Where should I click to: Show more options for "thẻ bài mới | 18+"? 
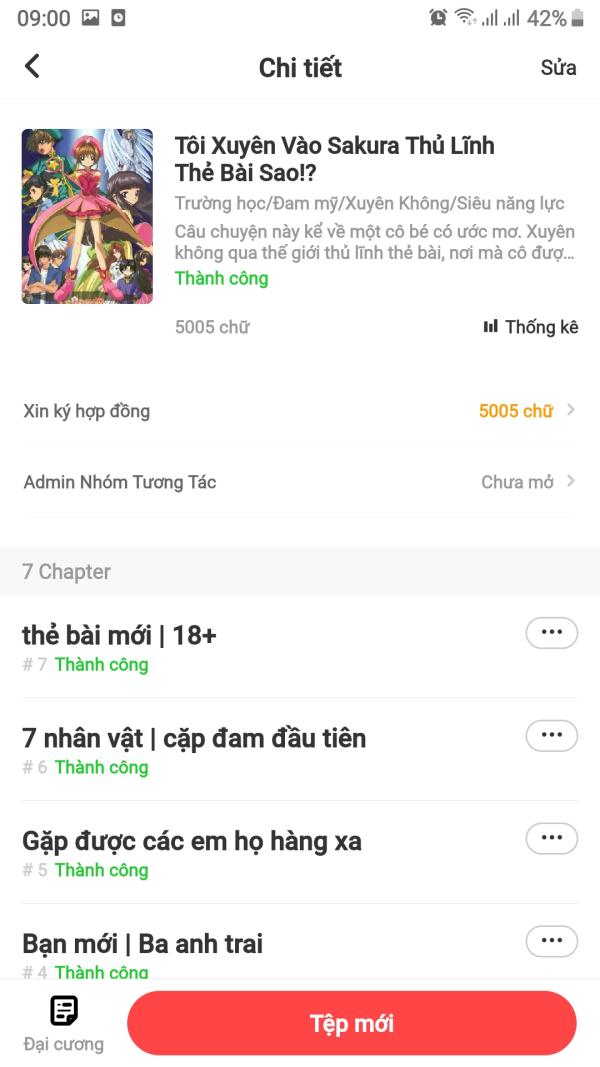tap(551, 633)
